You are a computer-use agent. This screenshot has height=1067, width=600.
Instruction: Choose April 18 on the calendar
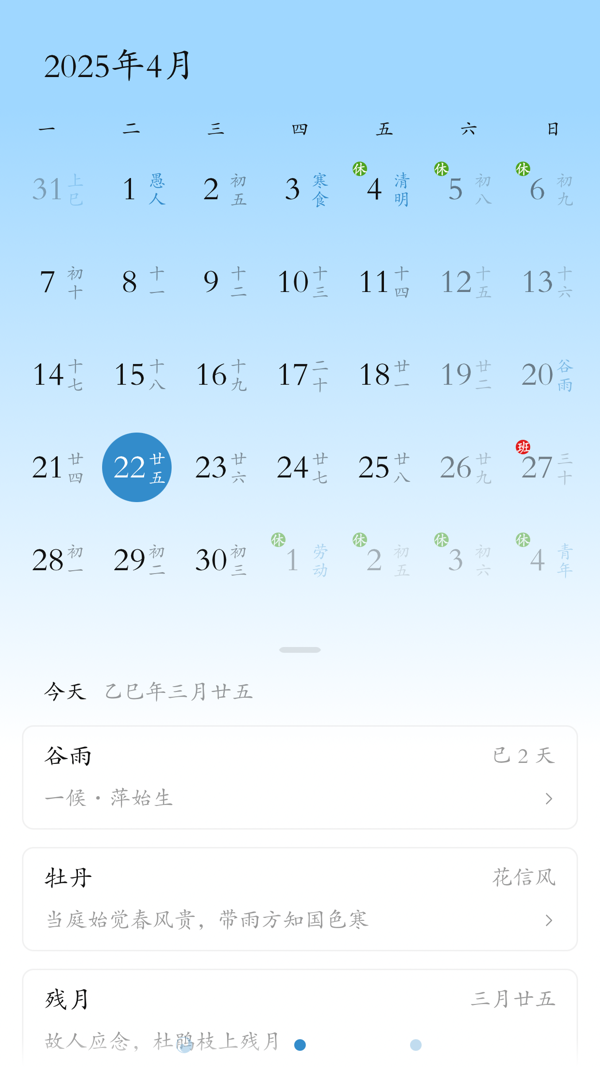click(382, 375)
